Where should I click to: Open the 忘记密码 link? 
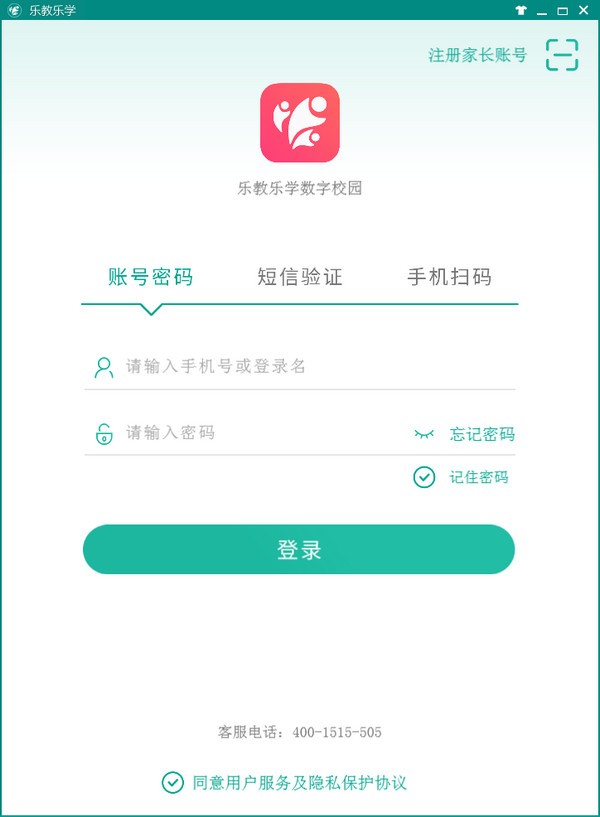(x=482, y=434)
